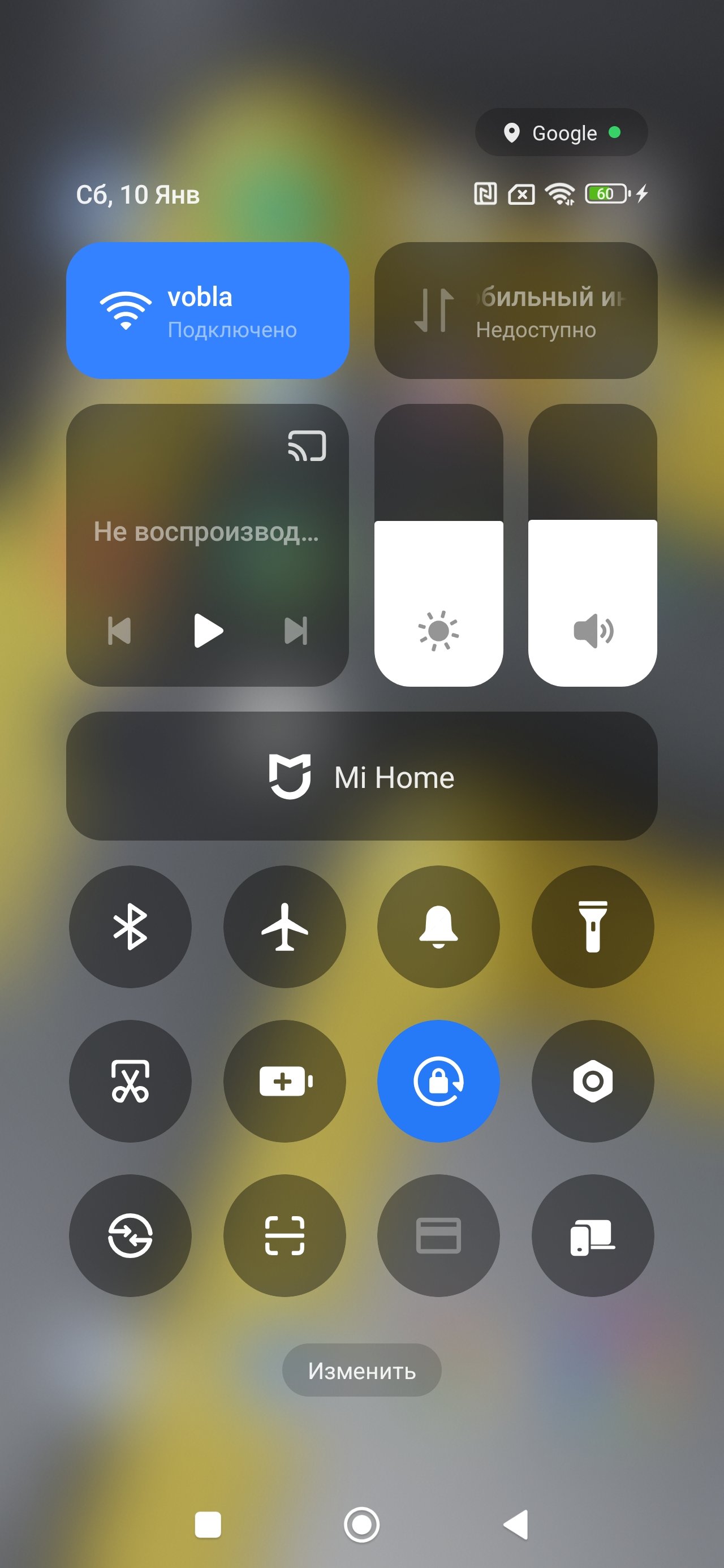Open the Mi Home panel
Screen dimensions: 724x1568
(361, 776)
